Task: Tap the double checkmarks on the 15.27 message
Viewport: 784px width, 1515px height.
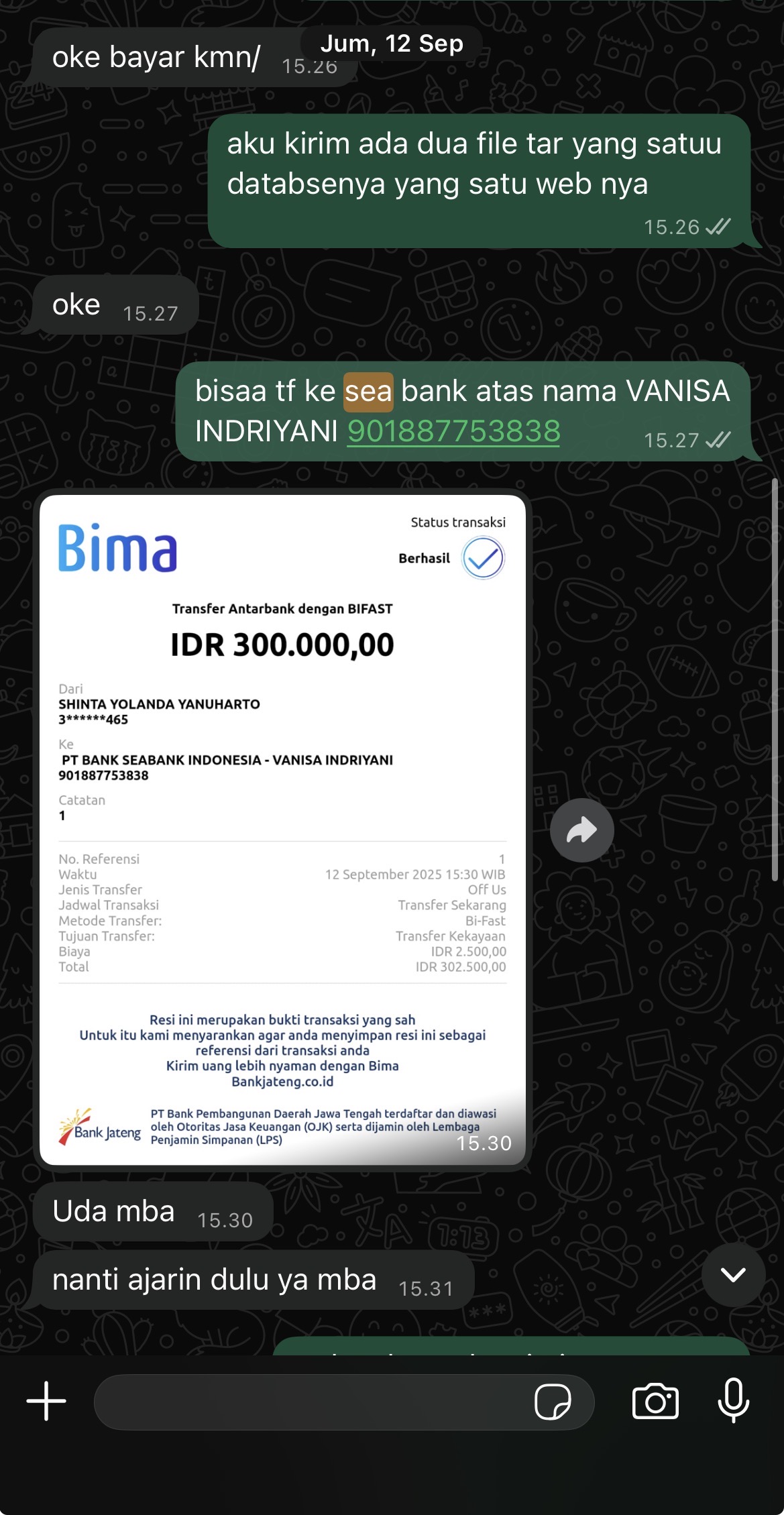Action: tap(717, 439)
